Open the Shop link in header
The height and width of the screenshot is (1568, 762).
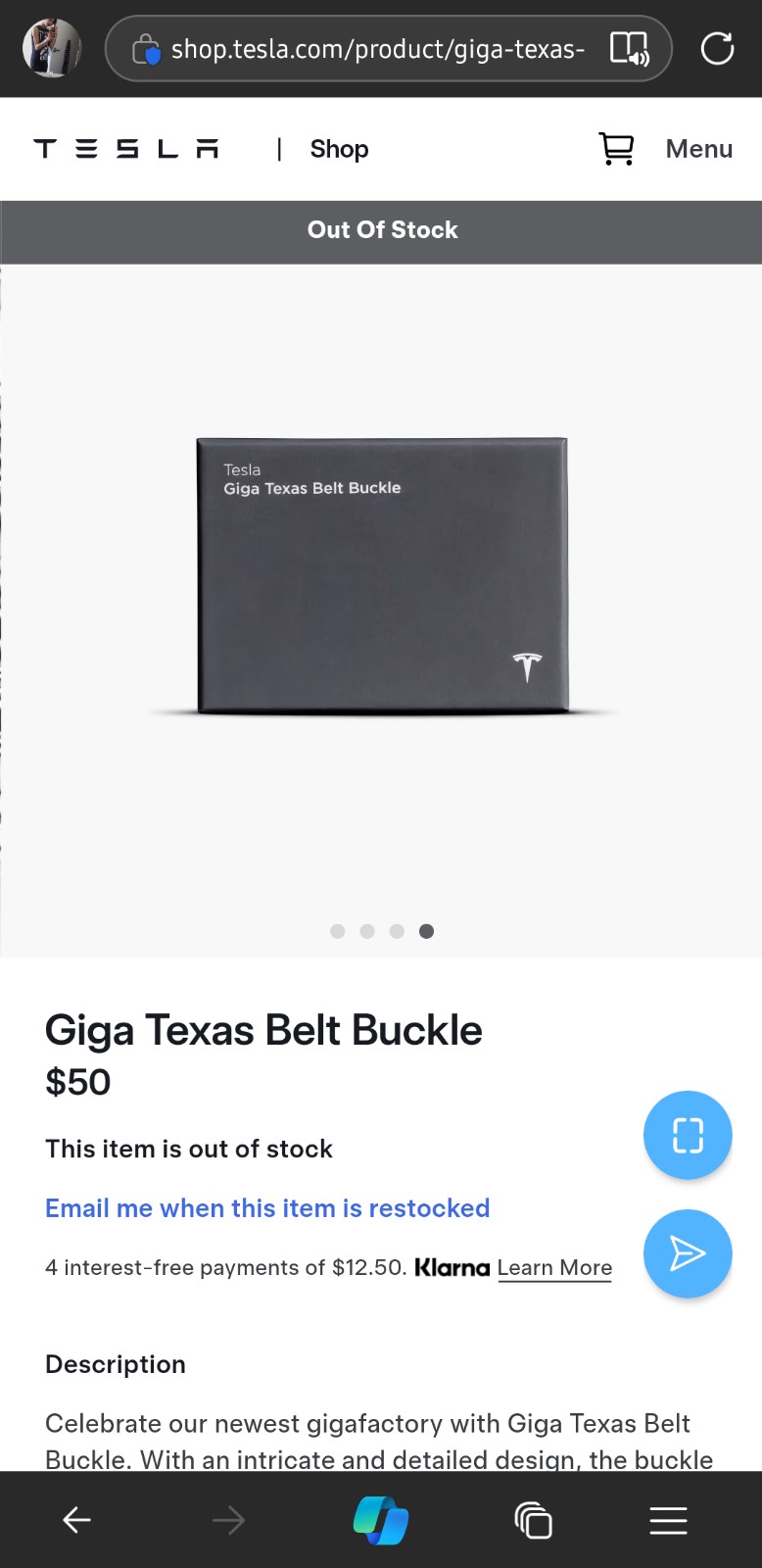click(339, 149)
